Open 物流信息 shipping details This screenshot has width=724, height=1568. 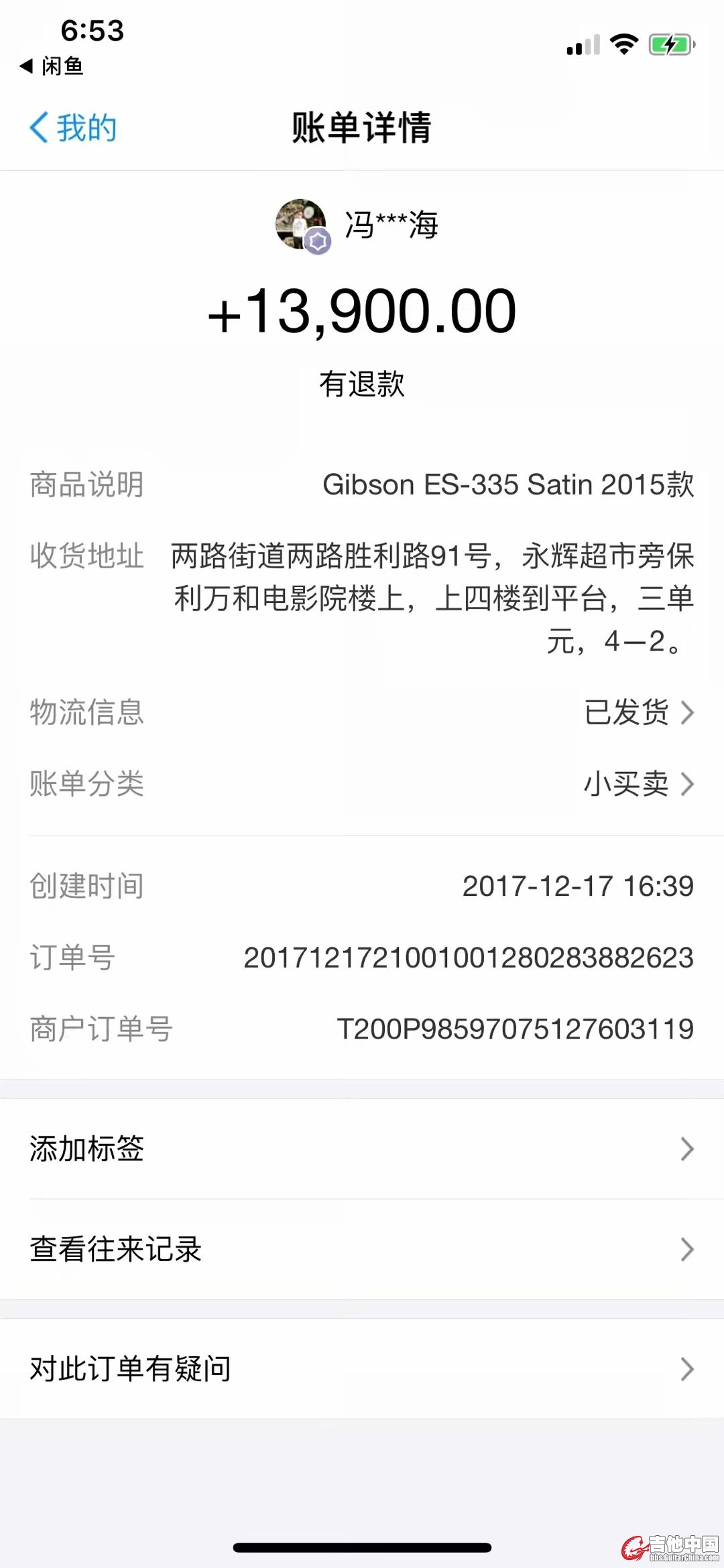coord(638,712)
